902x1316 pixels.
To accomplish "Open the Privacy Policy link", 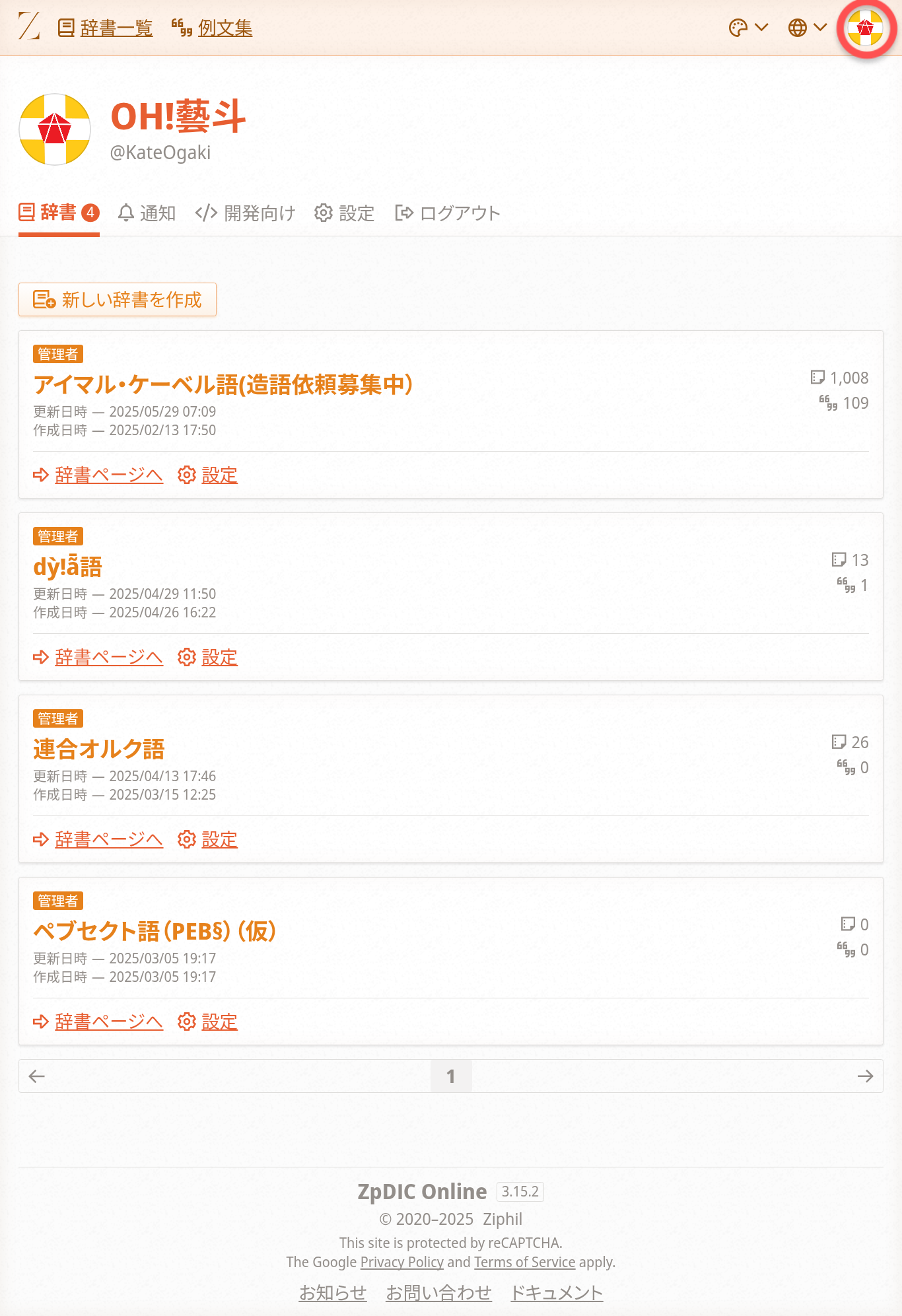I will click(x=401, y=1262).
